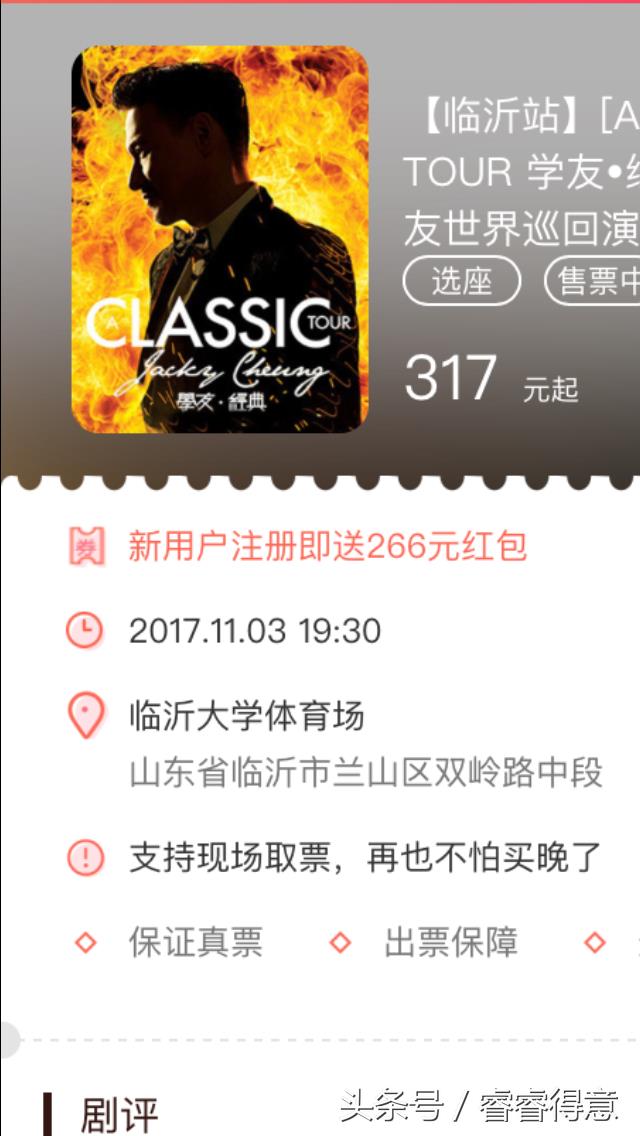Open the 新用户注册即送266元红包 offer
The image size is (640, 1136).
[x=327, y=547]
